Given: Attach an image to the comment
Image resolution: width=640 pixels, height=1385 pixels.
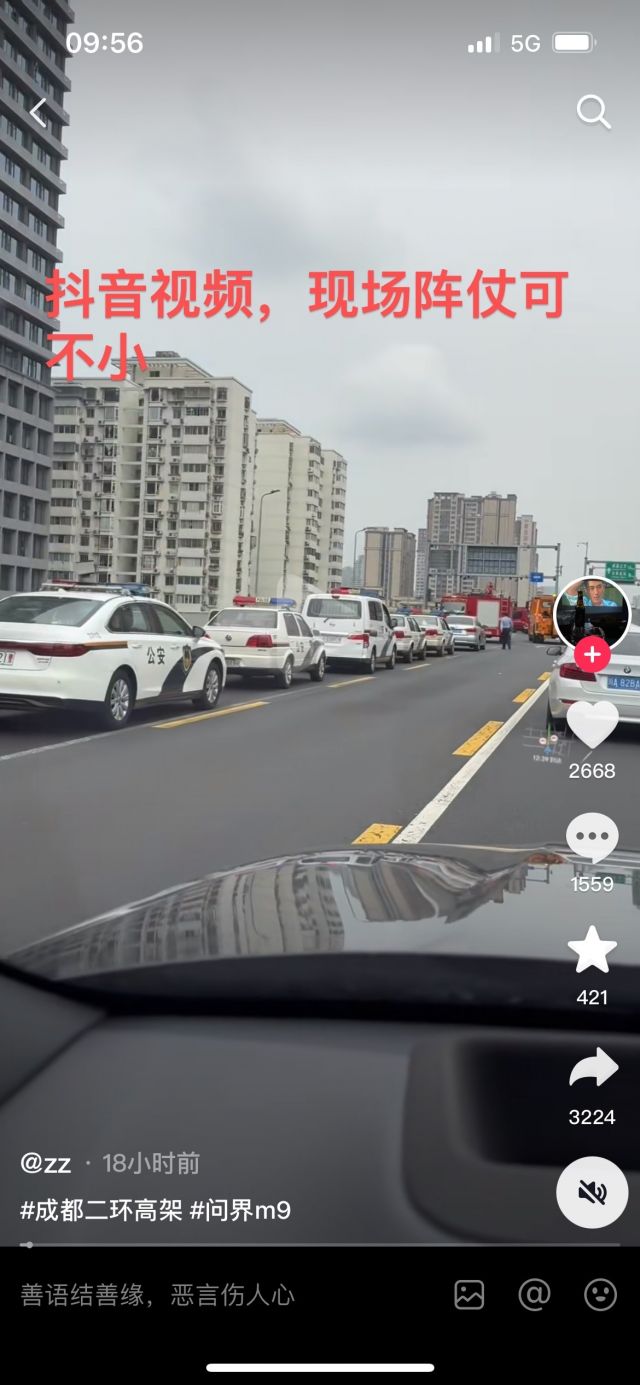Looking at the screenshot, I should click(x=469, y=1295).
